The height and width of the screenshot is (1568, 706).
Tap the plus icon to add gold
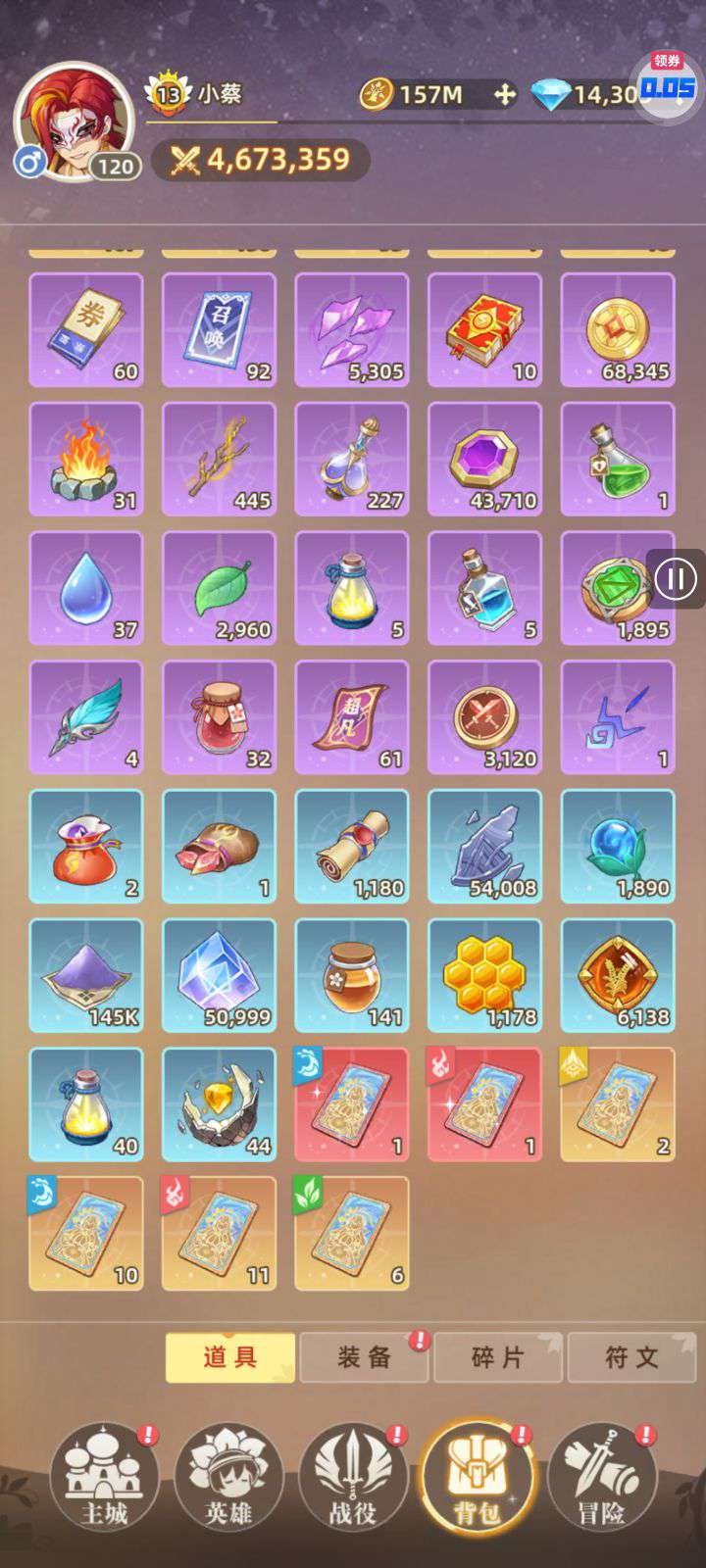[504, 94]
